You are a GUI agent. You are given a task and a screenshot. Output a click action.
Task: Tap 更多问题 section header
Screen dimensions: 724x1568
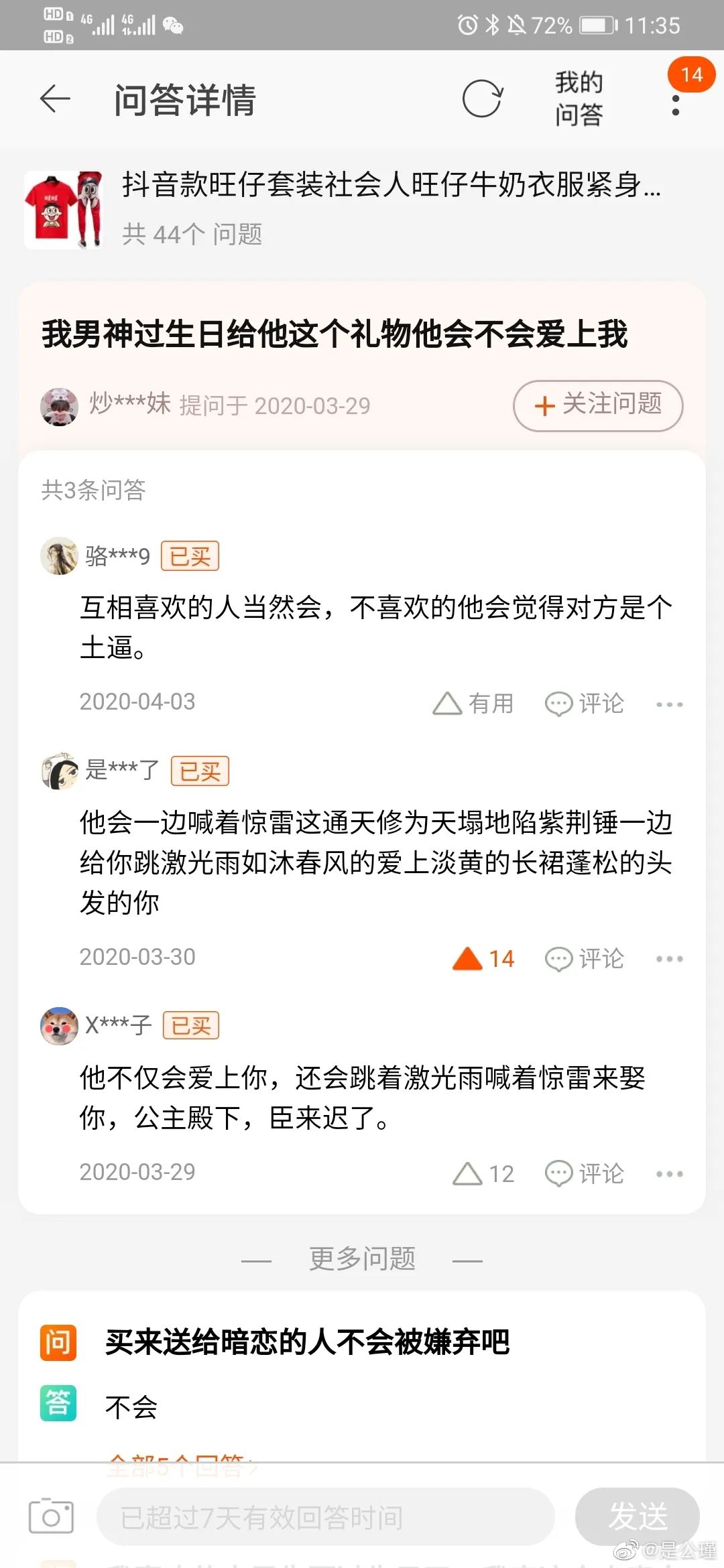tap(362, 1258)
